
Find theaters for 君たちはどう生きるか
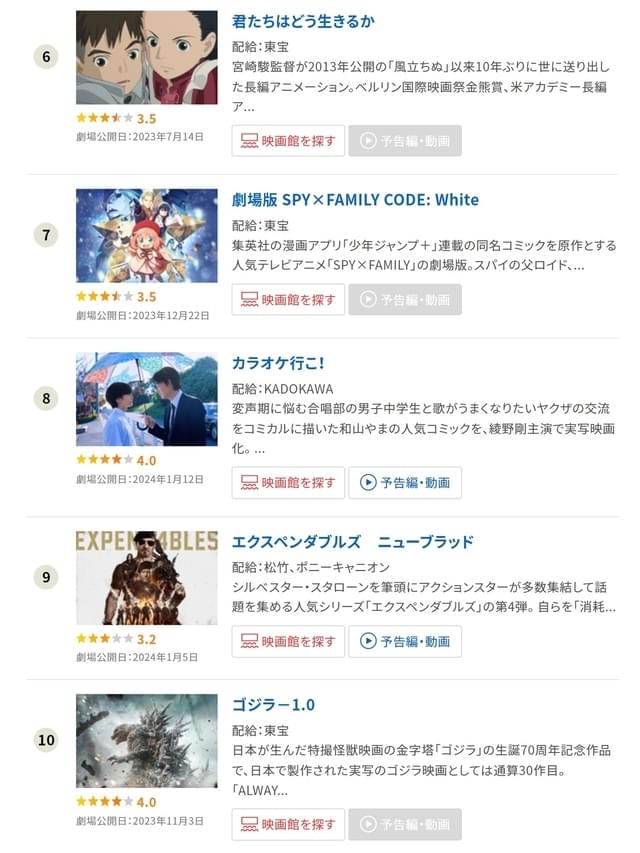pos(288,141)
